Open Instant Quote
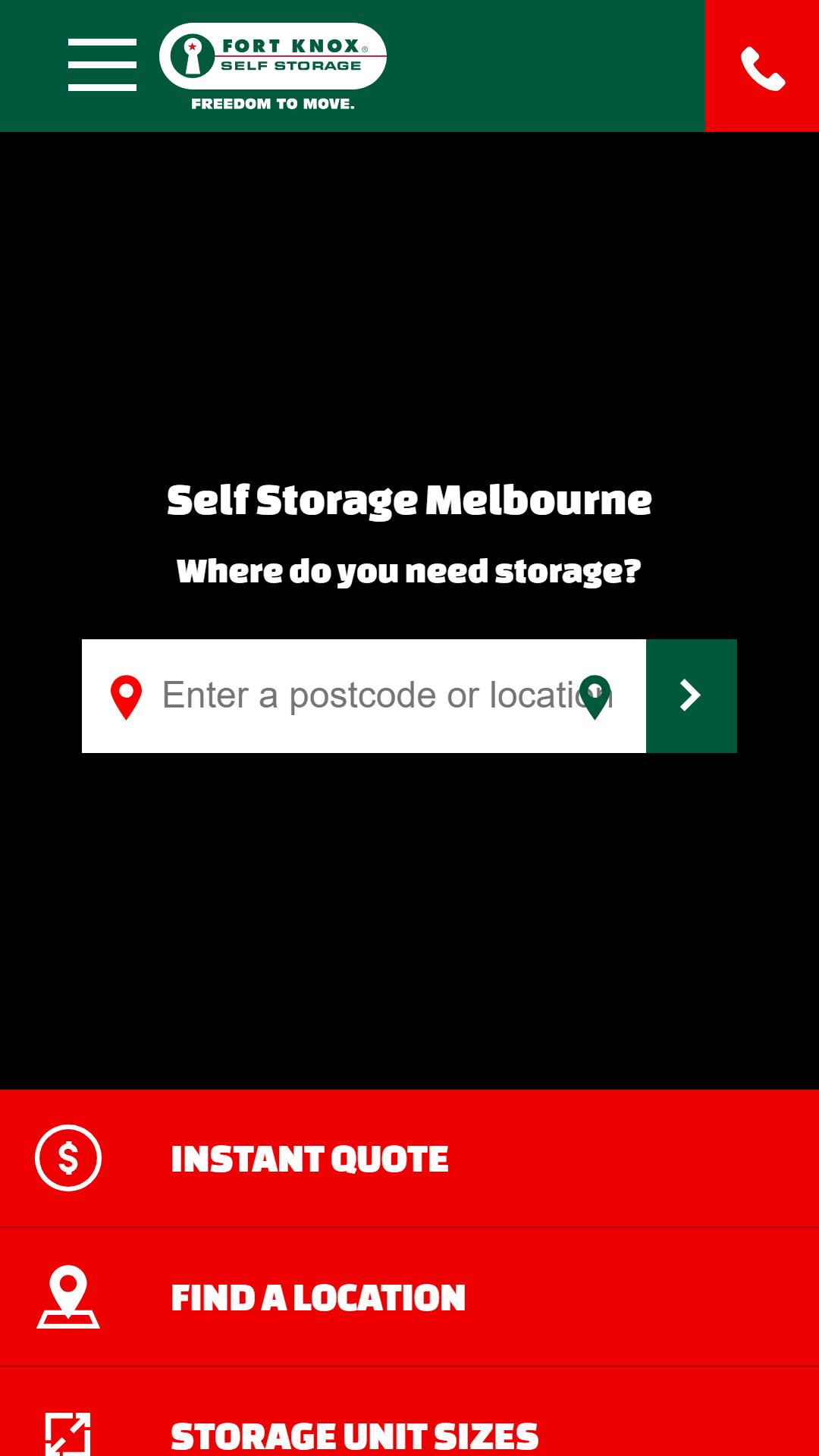The height and width of the screenshot is (1456, 819). [409, 1158]
